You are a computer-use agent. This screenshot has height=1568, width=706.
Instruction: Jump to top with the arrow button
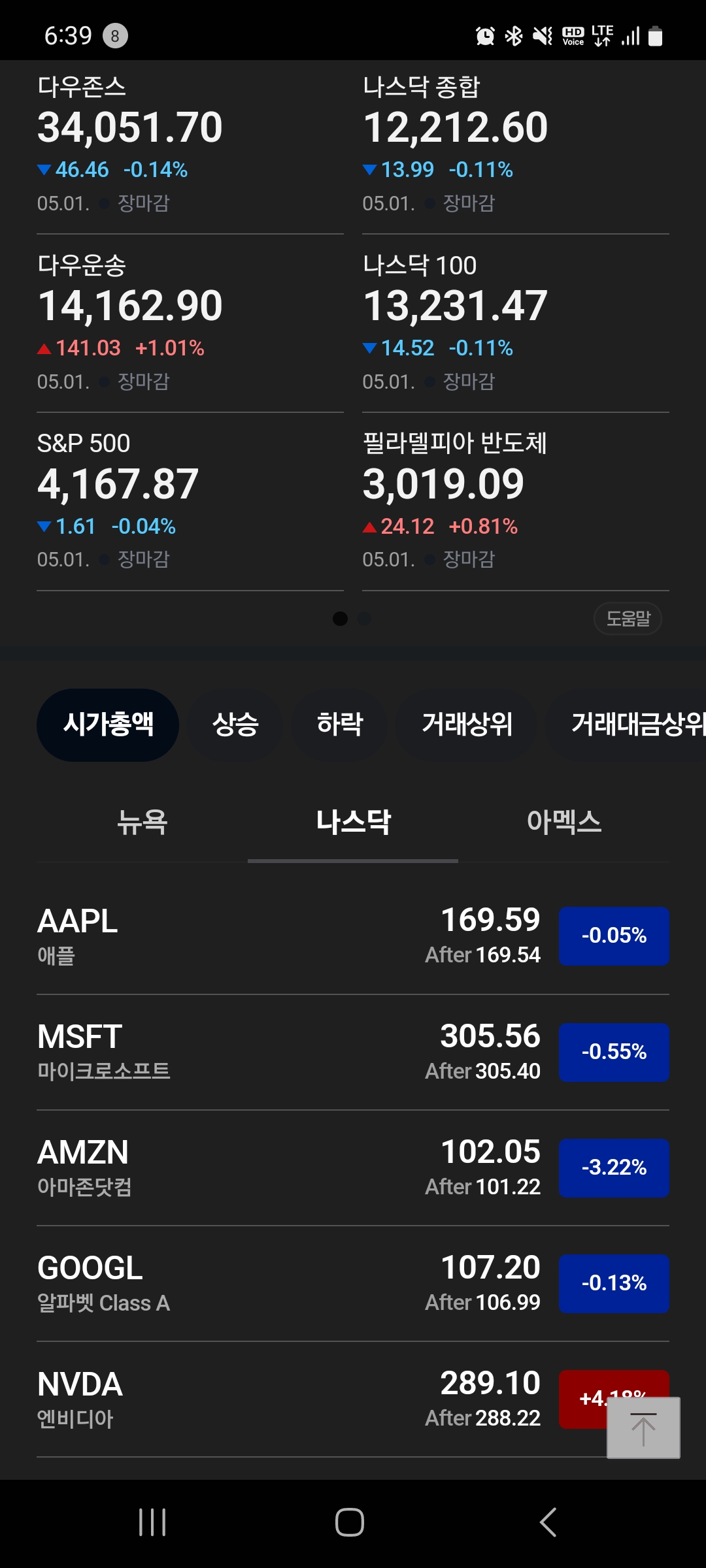643,1428
